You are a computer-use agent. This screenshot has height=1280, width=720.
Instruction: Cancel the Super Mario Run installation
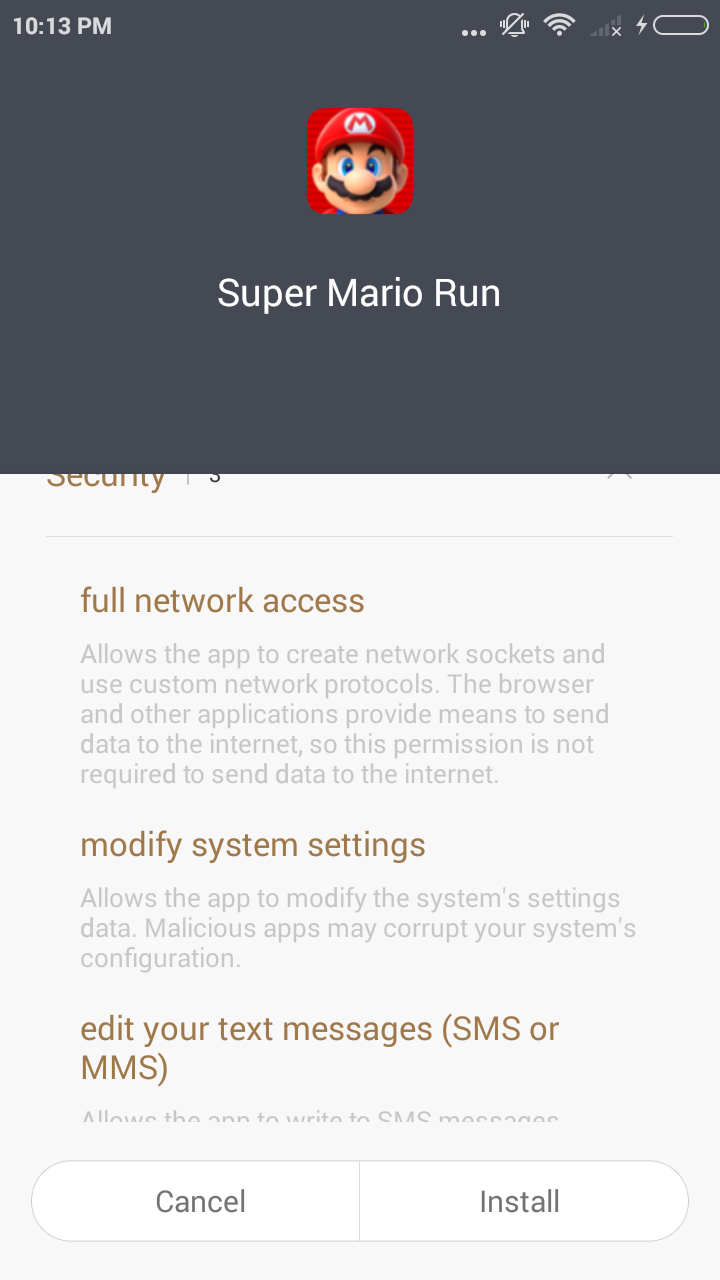pos(200,1201)
